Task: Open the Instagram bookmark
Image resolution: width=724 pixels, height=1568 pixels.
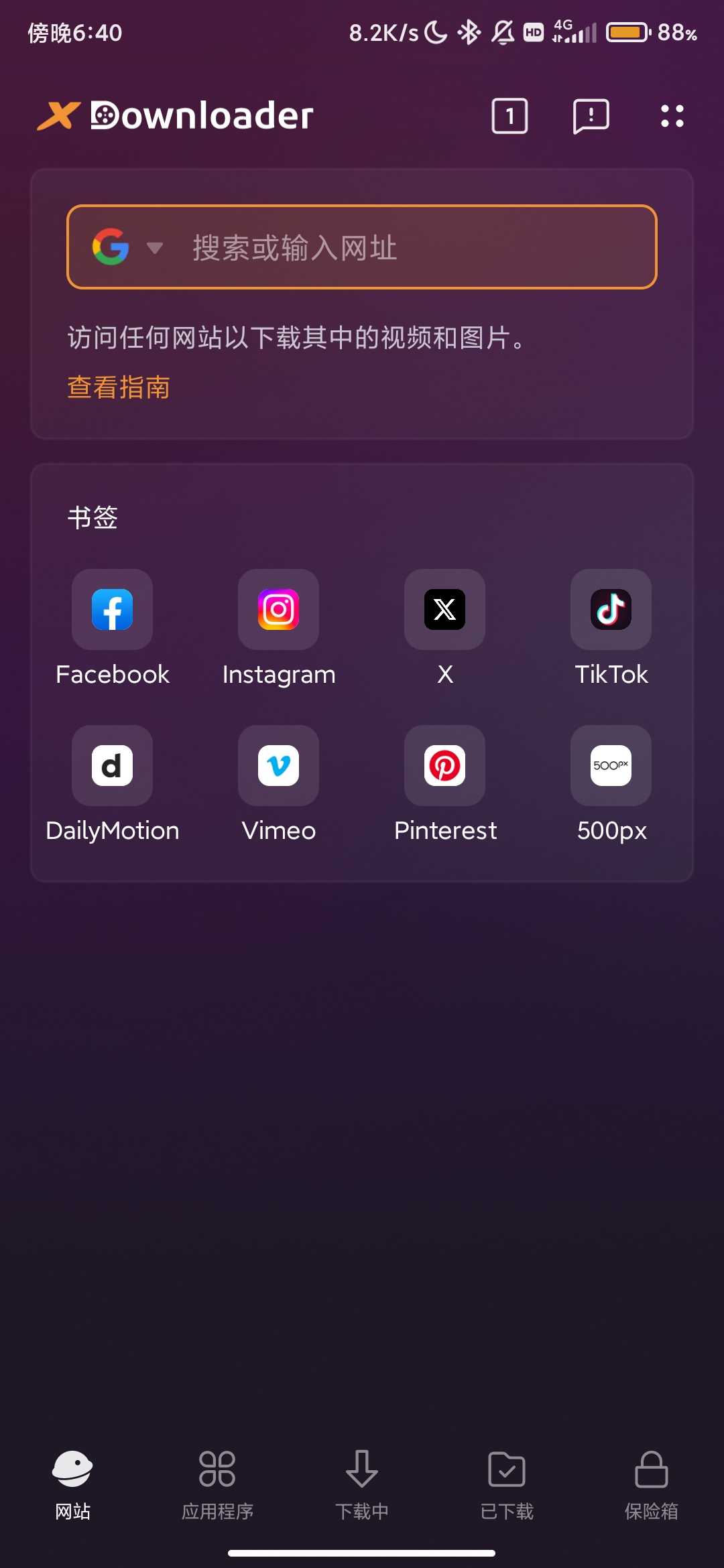Action: 278,610
